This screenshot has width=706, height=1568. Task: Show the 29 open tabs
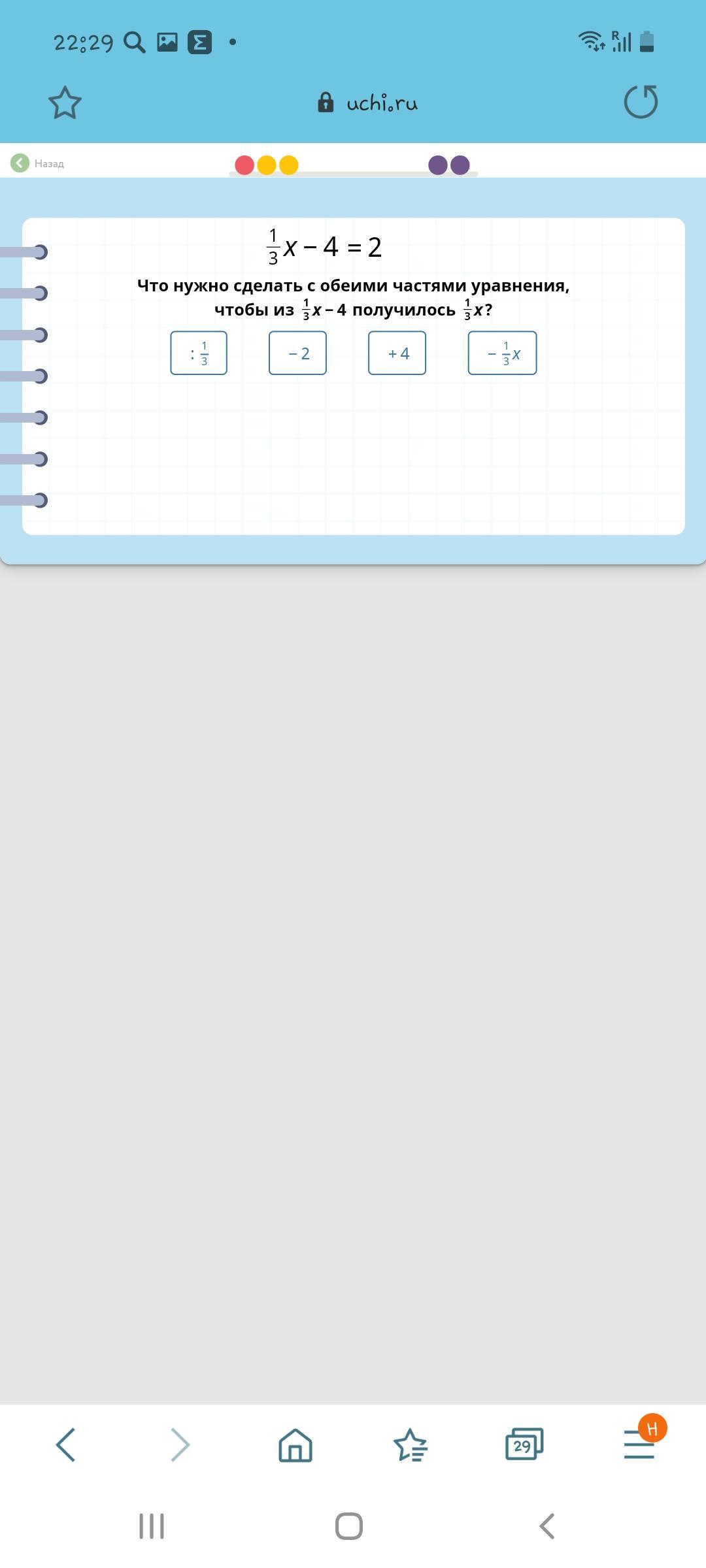point(524,1445)
